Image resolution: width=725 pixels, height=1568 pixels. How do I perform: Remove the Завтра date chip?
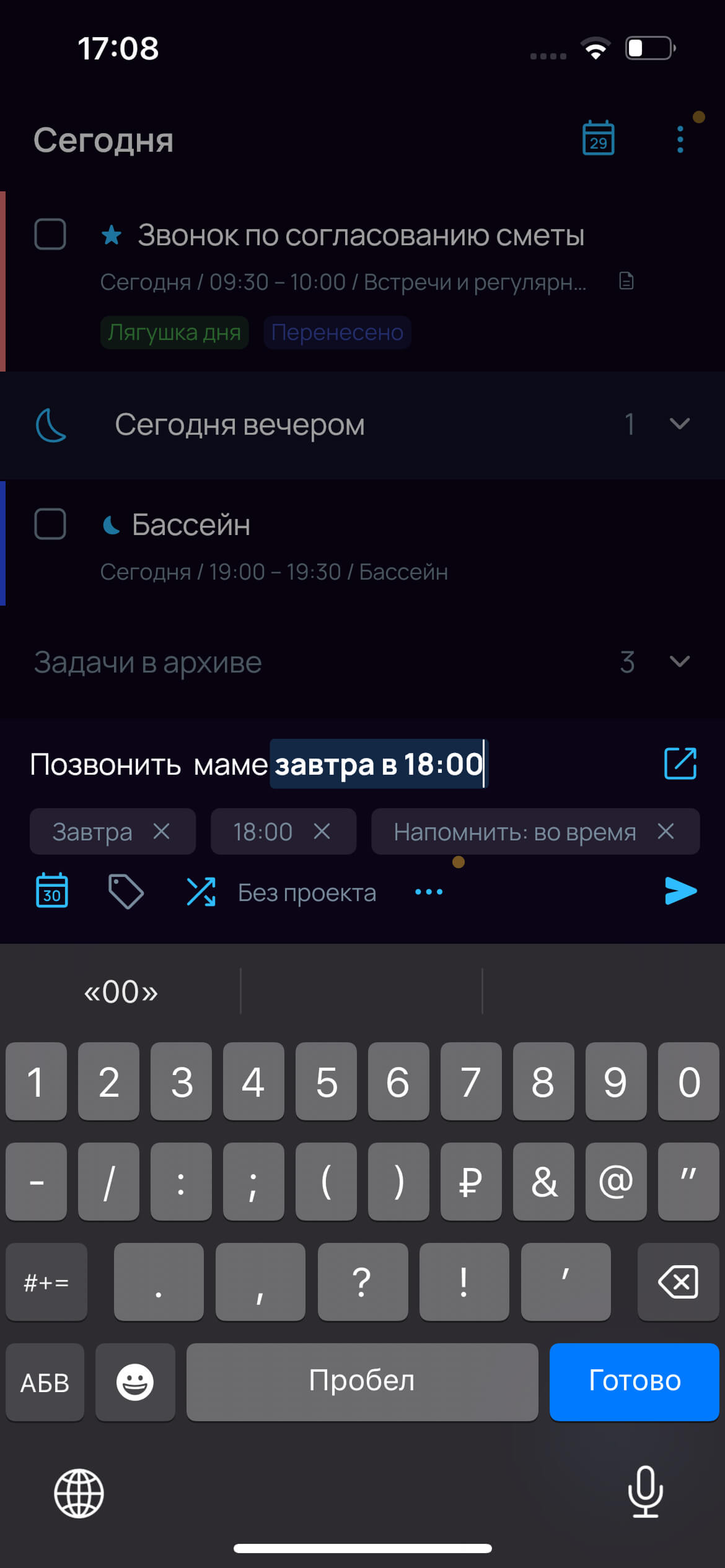pyautogui.click(x=161, y=832)
